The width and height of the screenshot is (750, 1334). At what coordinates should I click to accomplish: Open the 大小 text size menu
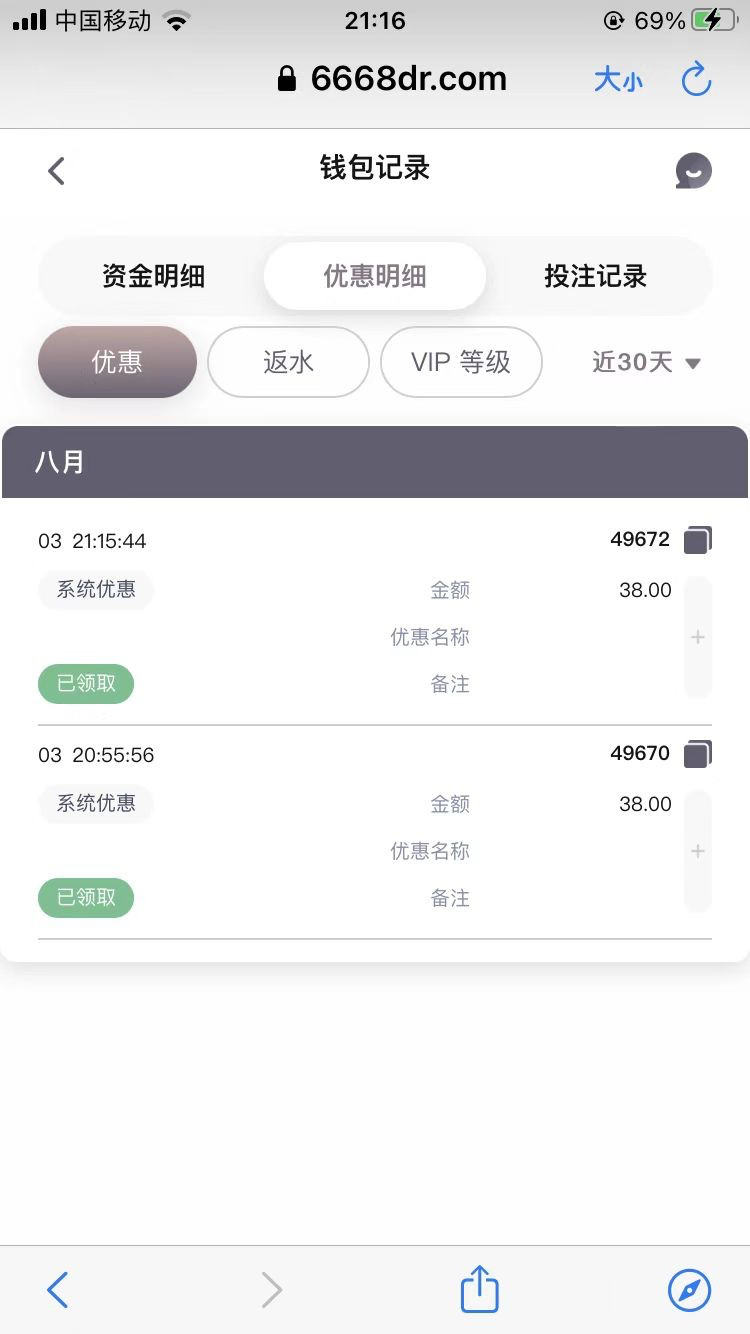pyautogui.click(x=618, y=80)
